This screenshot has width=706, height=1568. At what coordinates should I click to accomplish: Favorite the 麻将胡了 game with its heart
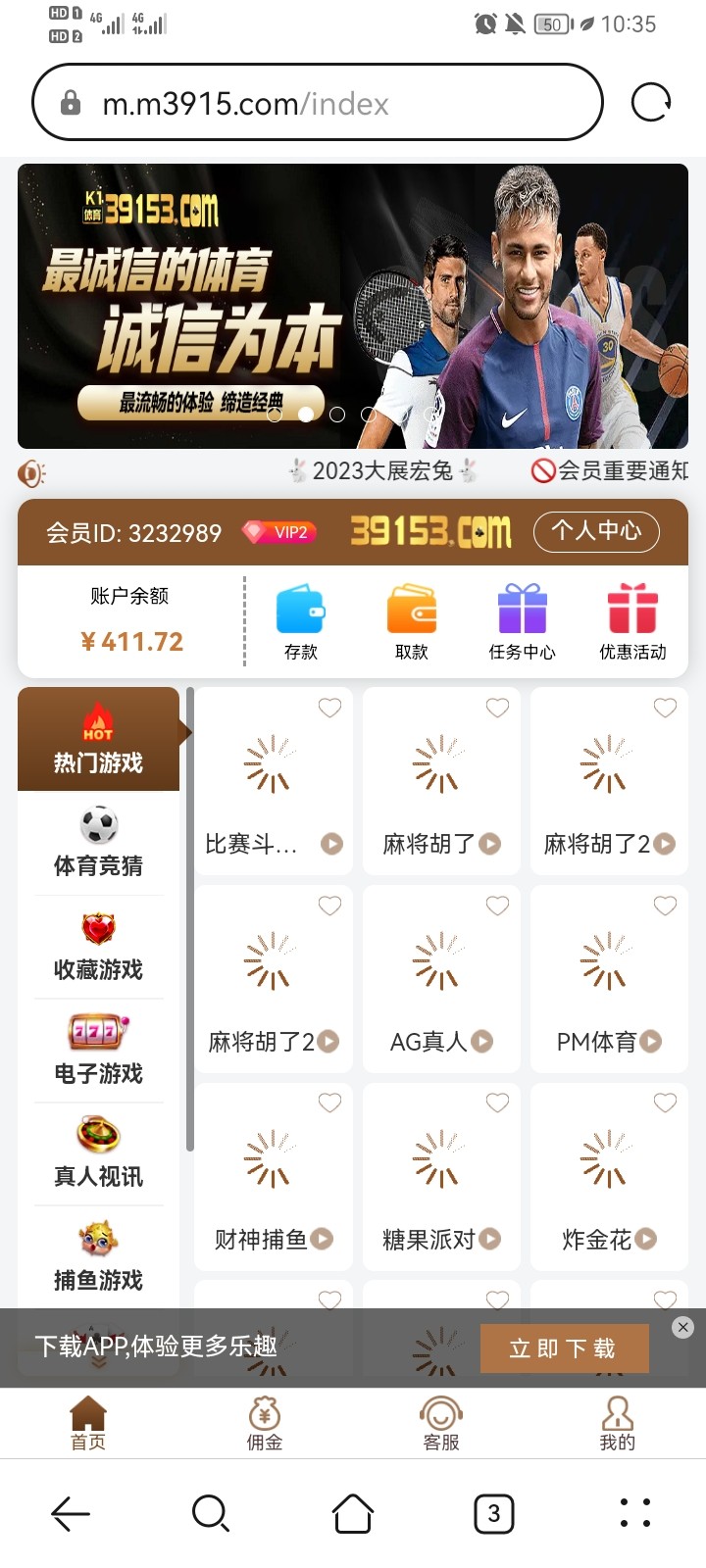tap(497, 708)
